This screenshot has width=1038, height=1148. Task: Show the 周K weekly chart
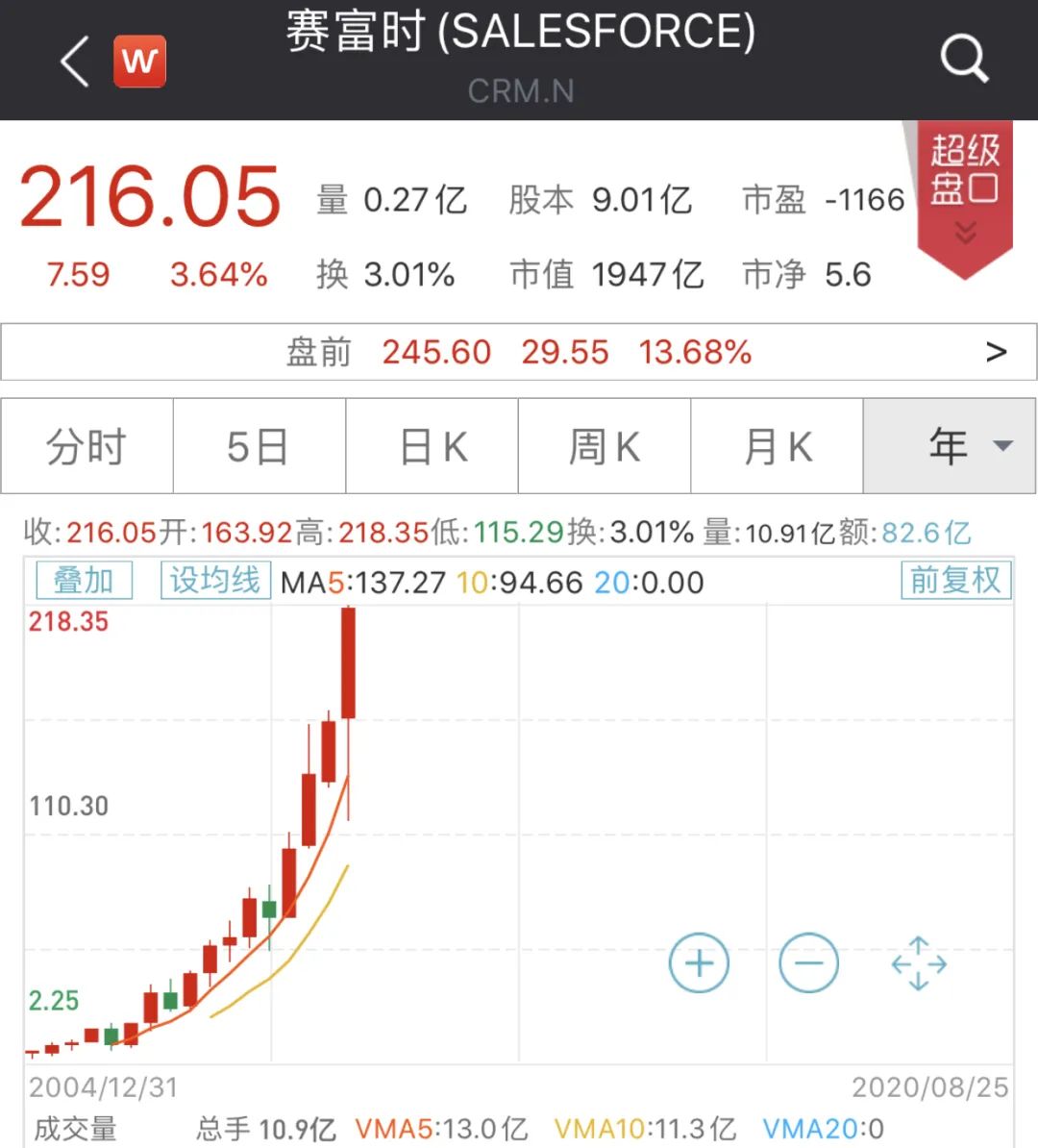point(605,447)
